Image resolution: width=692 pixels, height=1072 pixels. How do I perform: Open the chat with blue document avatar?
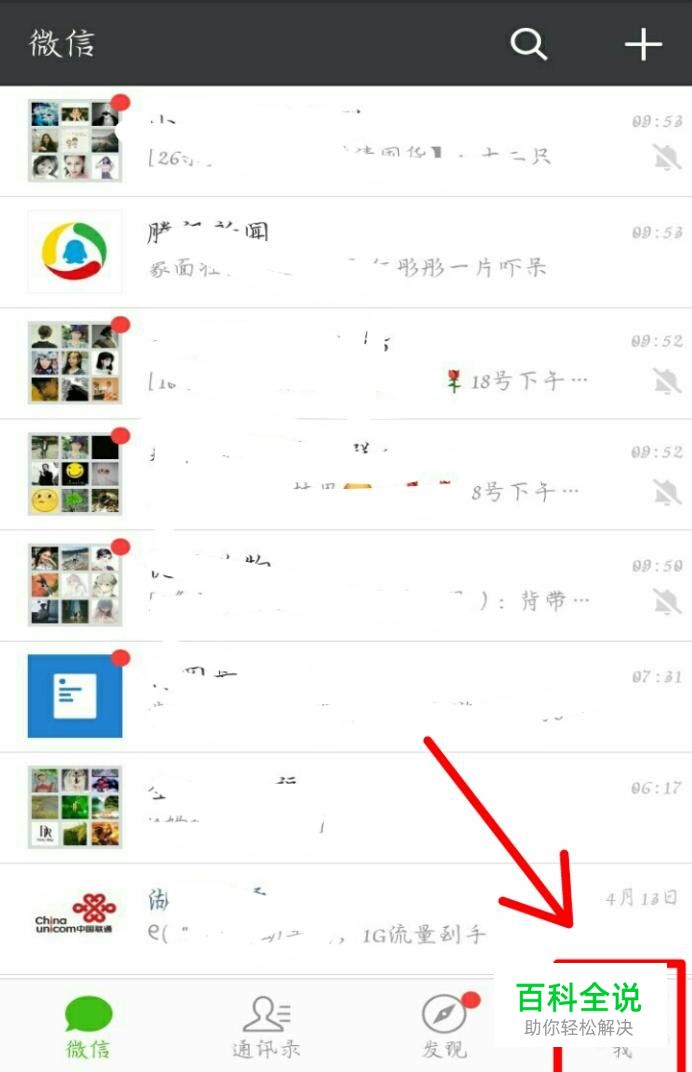tap(346, 696)
